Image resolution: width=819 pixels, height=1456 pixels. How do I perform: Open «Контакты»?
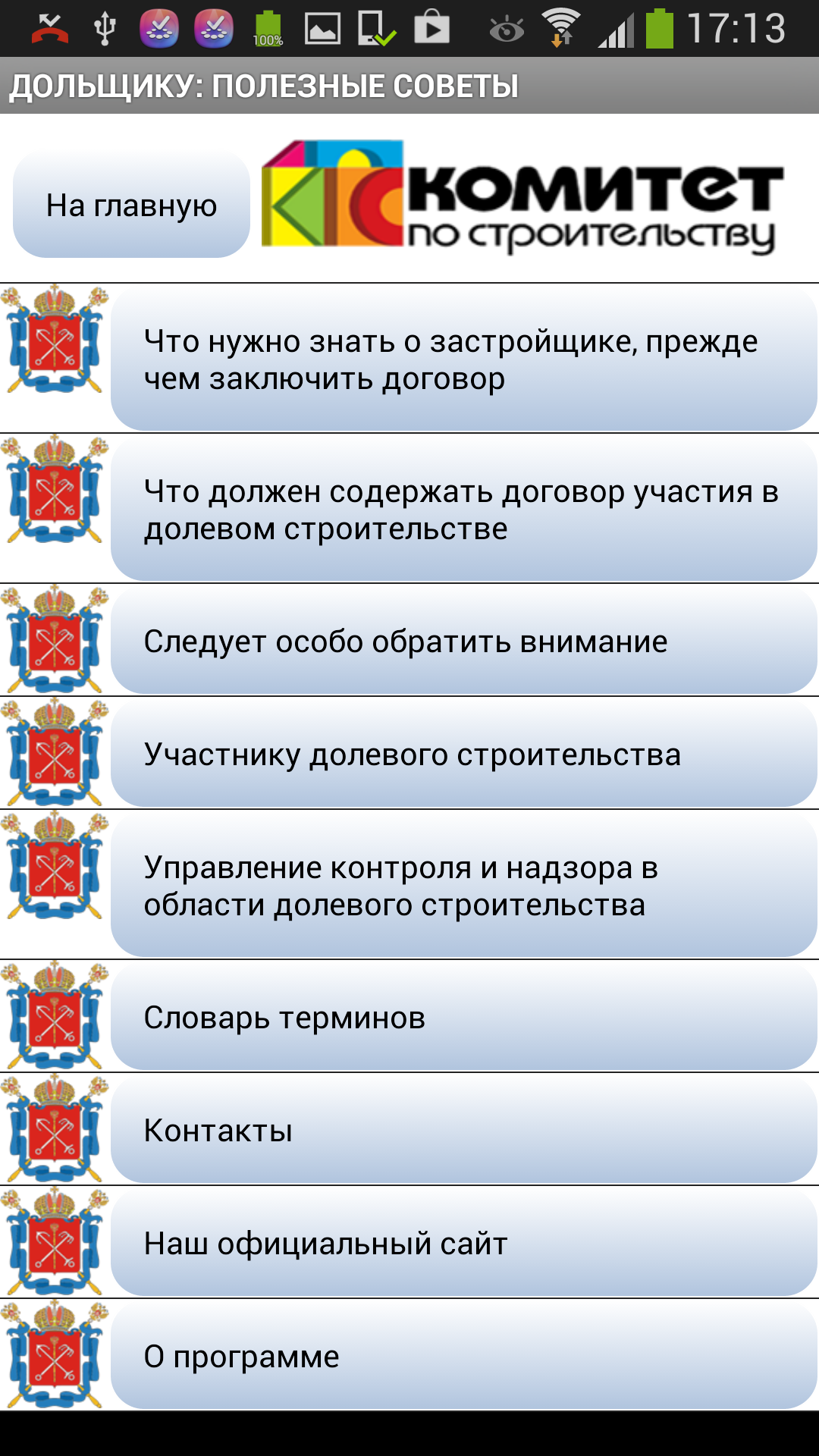464,1130
